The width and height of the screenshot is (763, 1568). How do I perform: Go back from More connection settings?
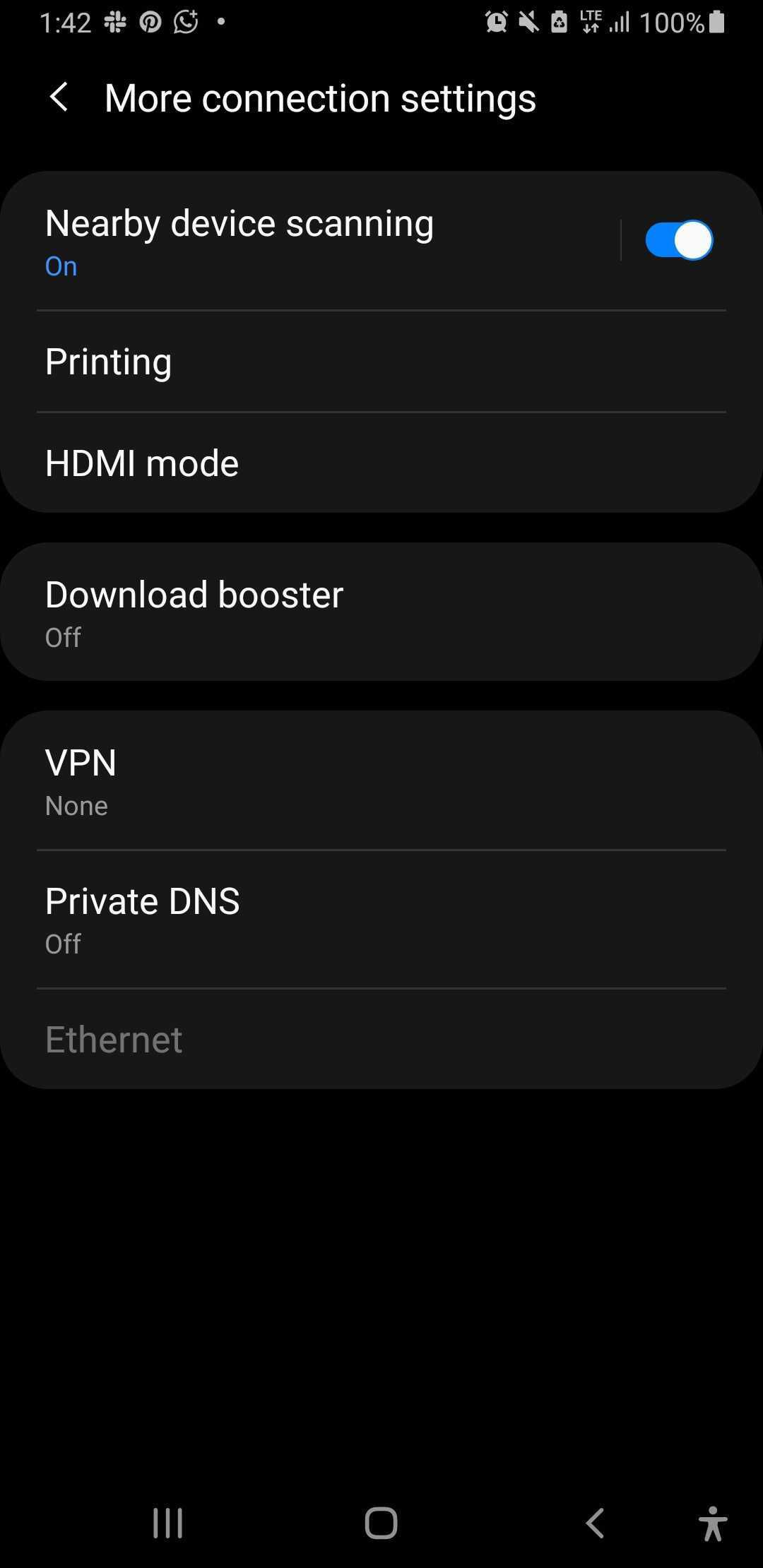click(59, 97)
